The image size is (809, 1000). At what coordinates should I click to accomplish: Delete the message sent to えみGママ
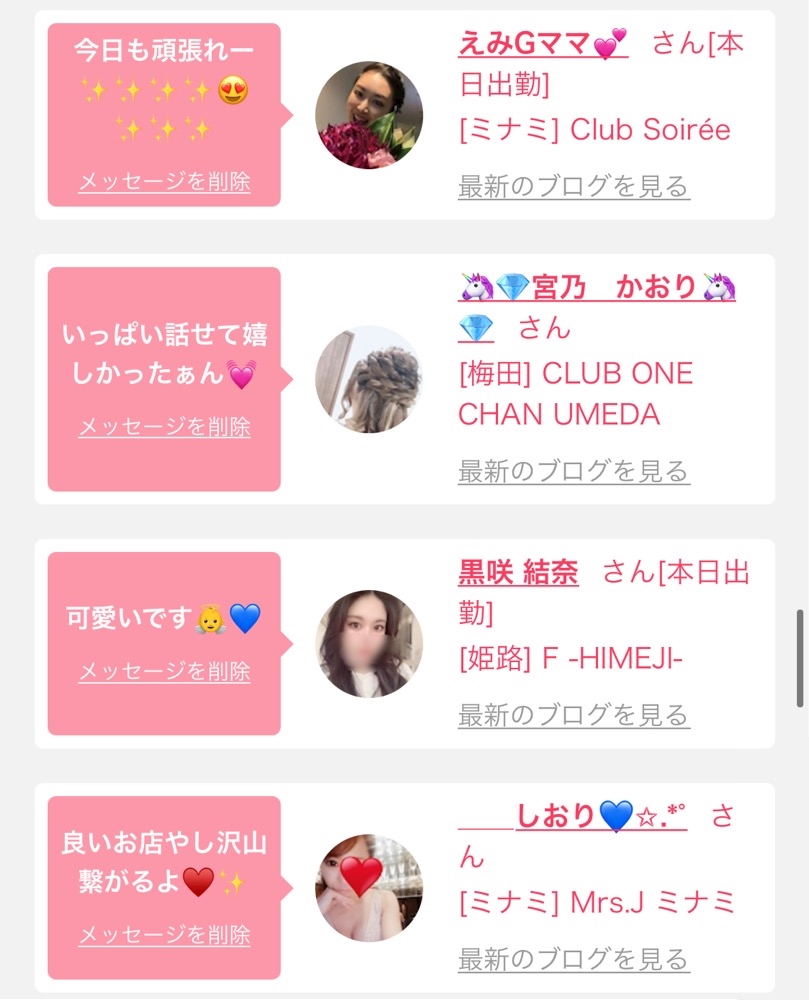164,182
